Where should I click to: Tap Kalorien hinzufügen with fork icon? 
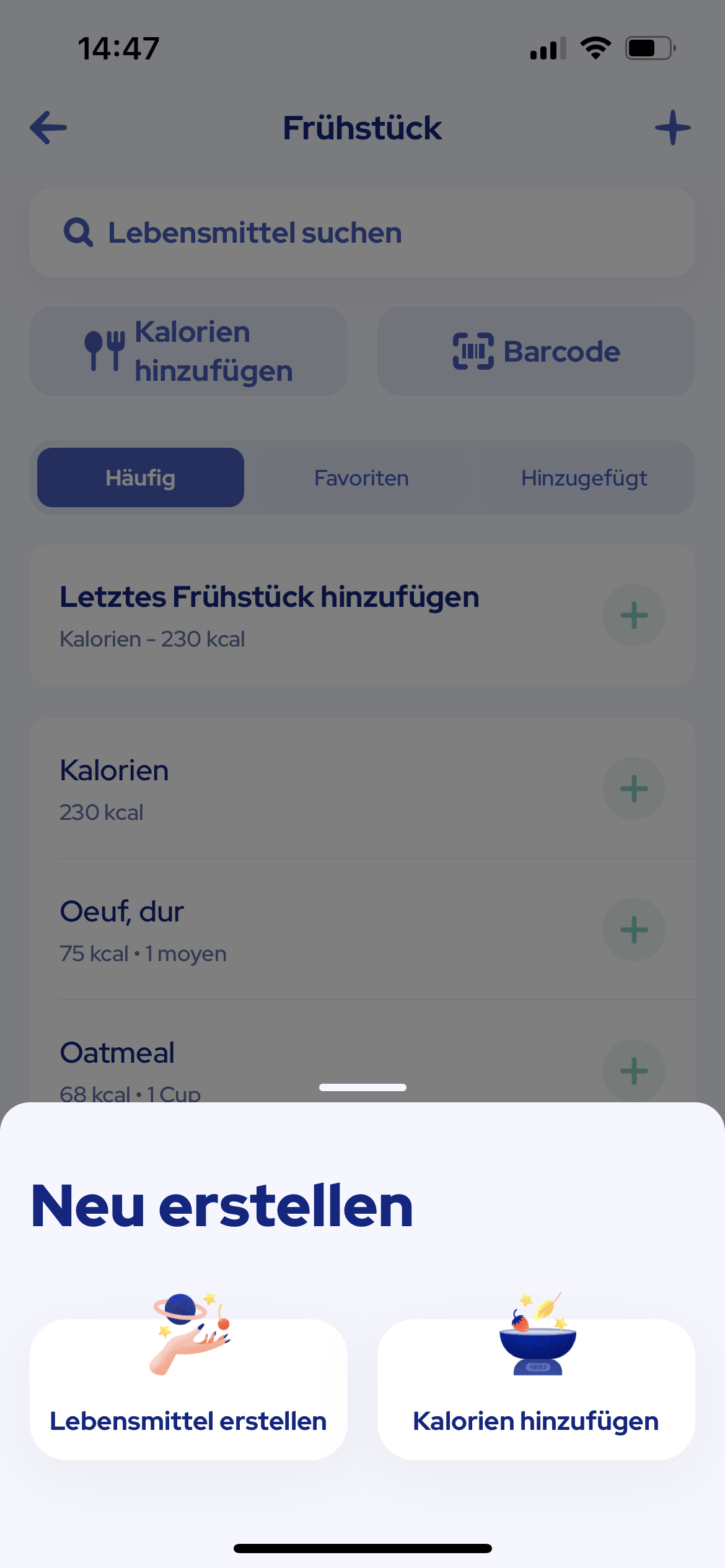[x=188, y=351]
